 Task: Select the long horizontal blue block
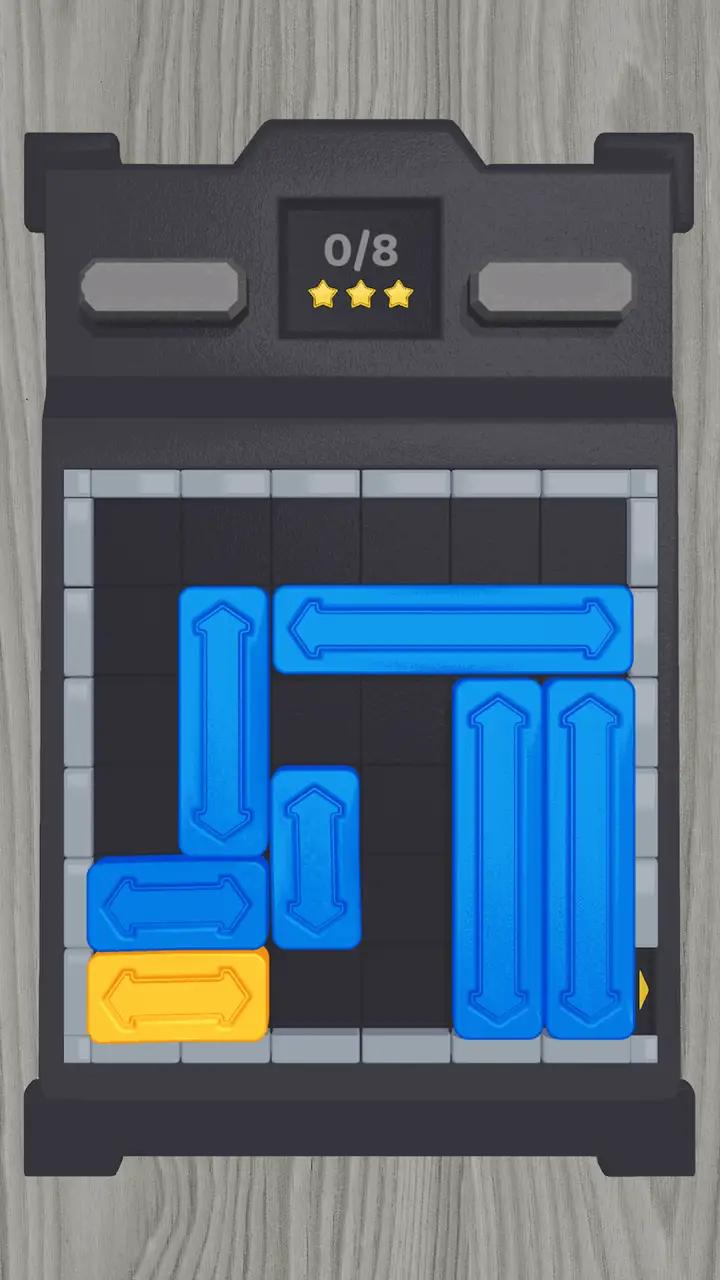452,629
